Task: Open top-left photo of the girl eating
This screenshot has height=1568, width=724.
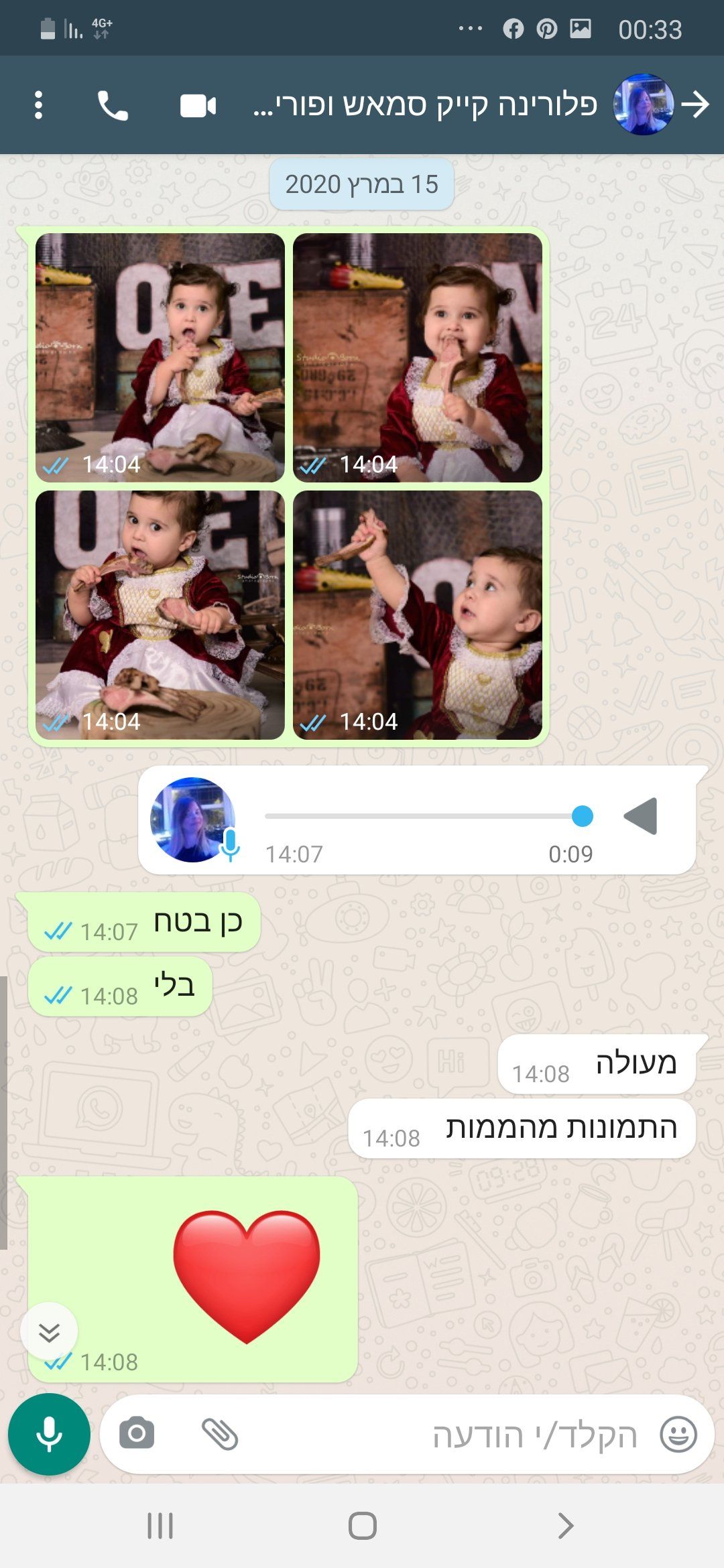Action: 160,357
